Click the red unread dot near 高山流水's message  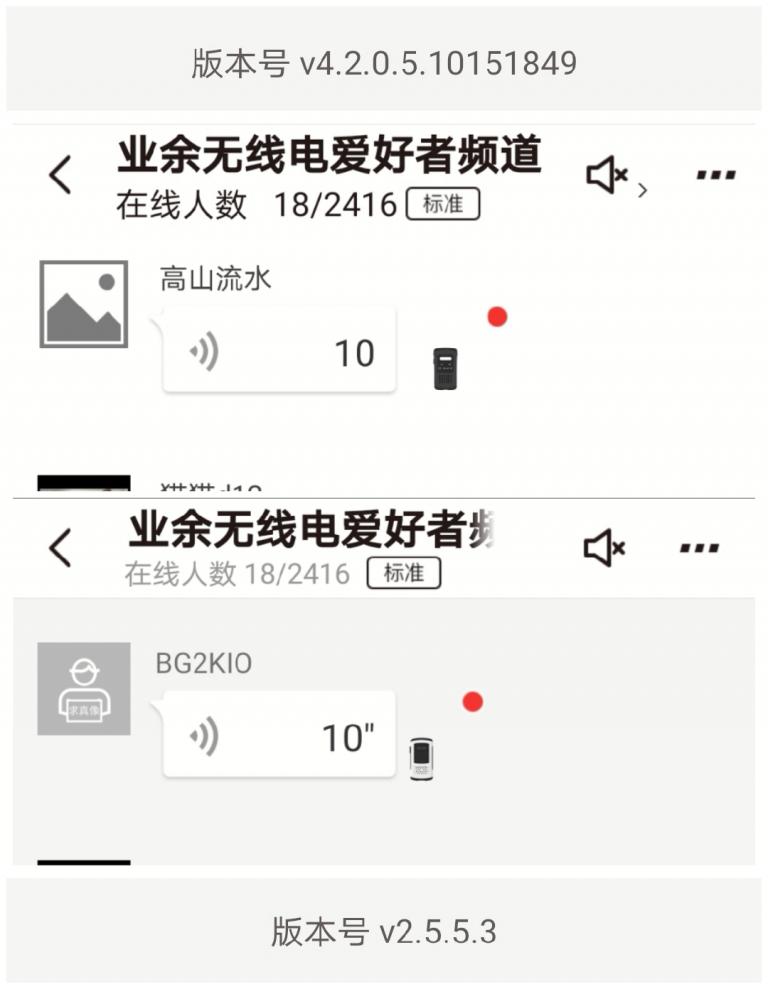coord(496,318)
